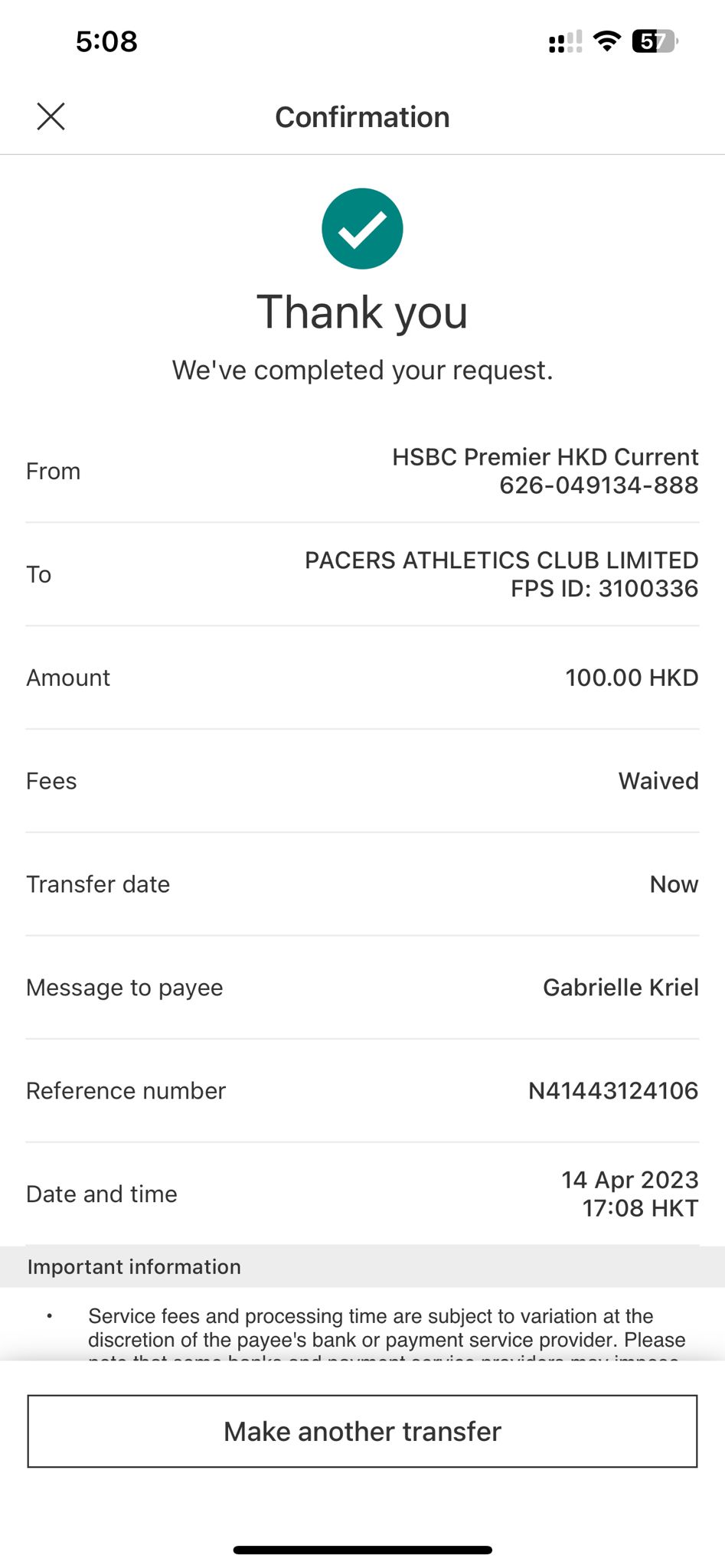Close the Confirmation screen
The width and height of the screenshot is (725, 1568).
51,117
